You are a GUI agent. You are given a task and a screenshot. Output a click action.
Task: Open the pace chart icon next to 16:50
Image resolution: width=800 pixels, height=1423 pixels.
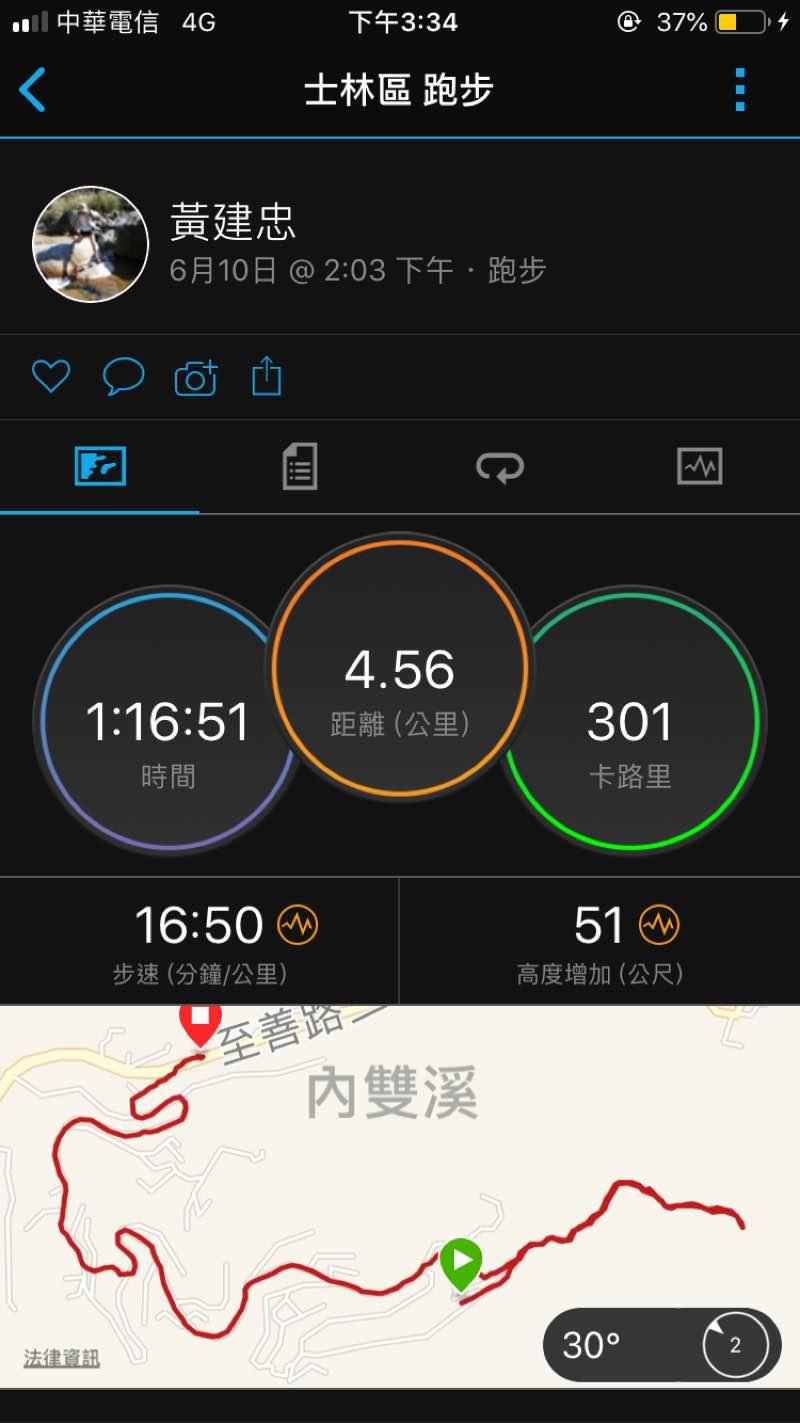coord(297,925)
